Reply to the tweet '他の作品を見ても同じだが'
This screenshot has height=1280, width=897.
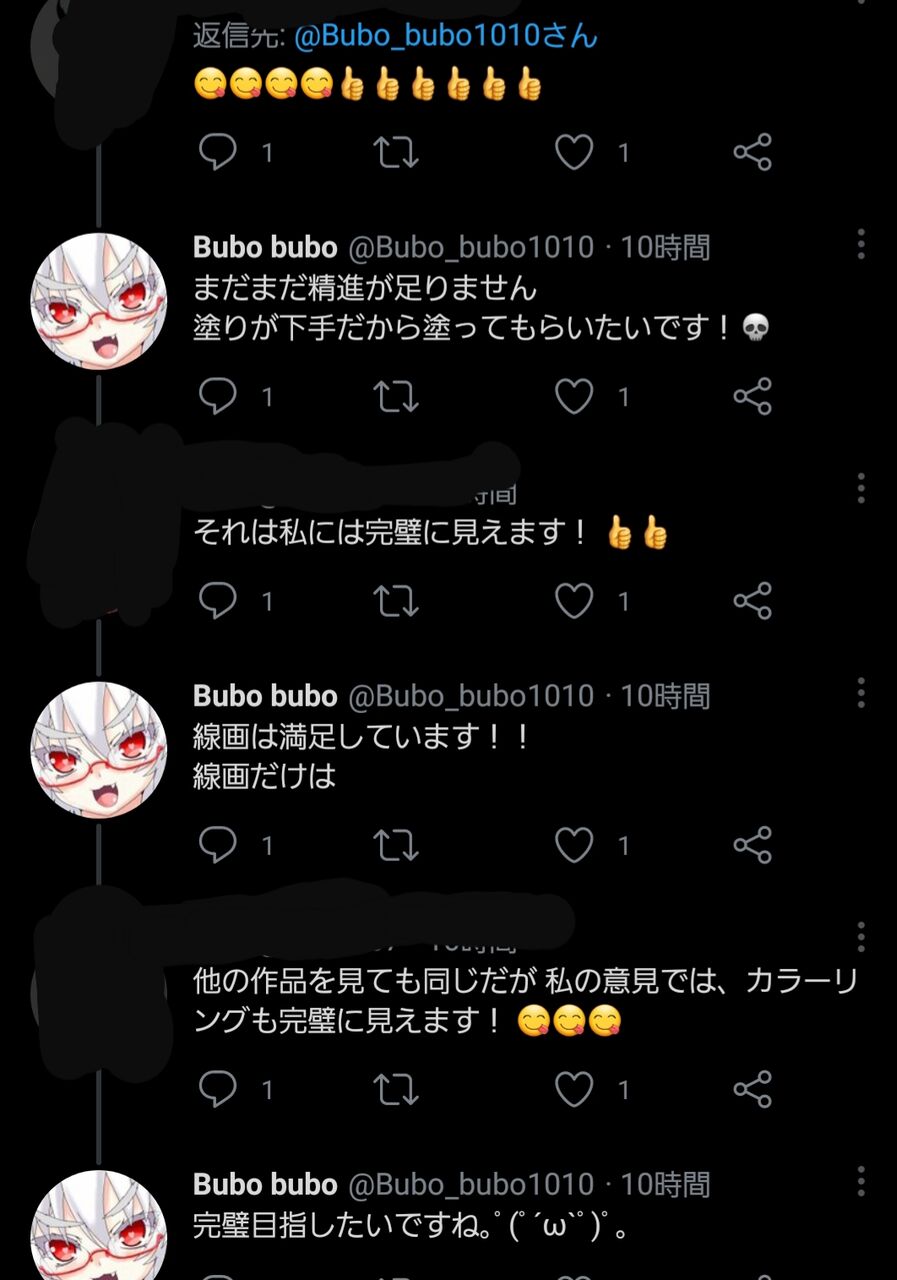[217, 1089]
